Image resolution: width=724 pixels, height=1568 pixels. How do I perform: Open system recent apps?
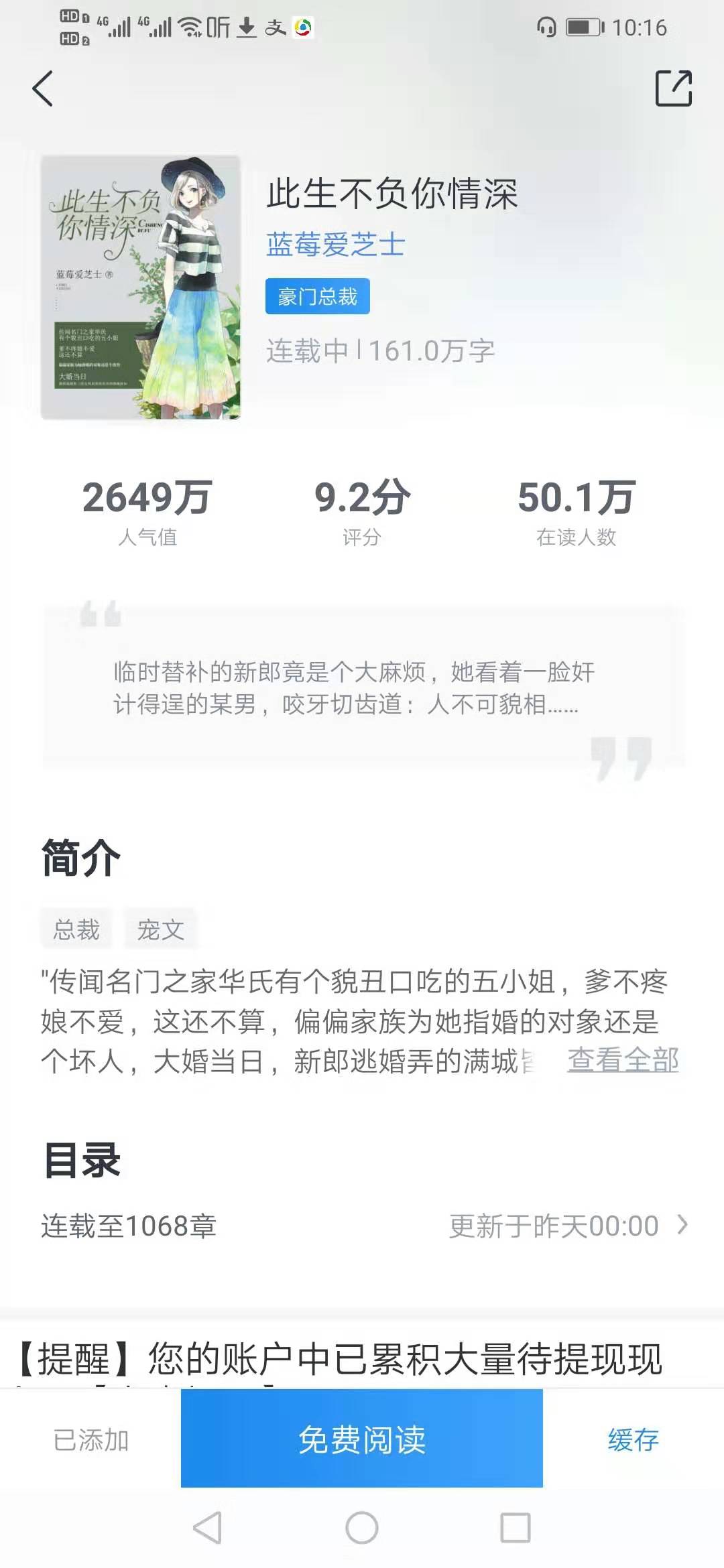pos(516,1528)
